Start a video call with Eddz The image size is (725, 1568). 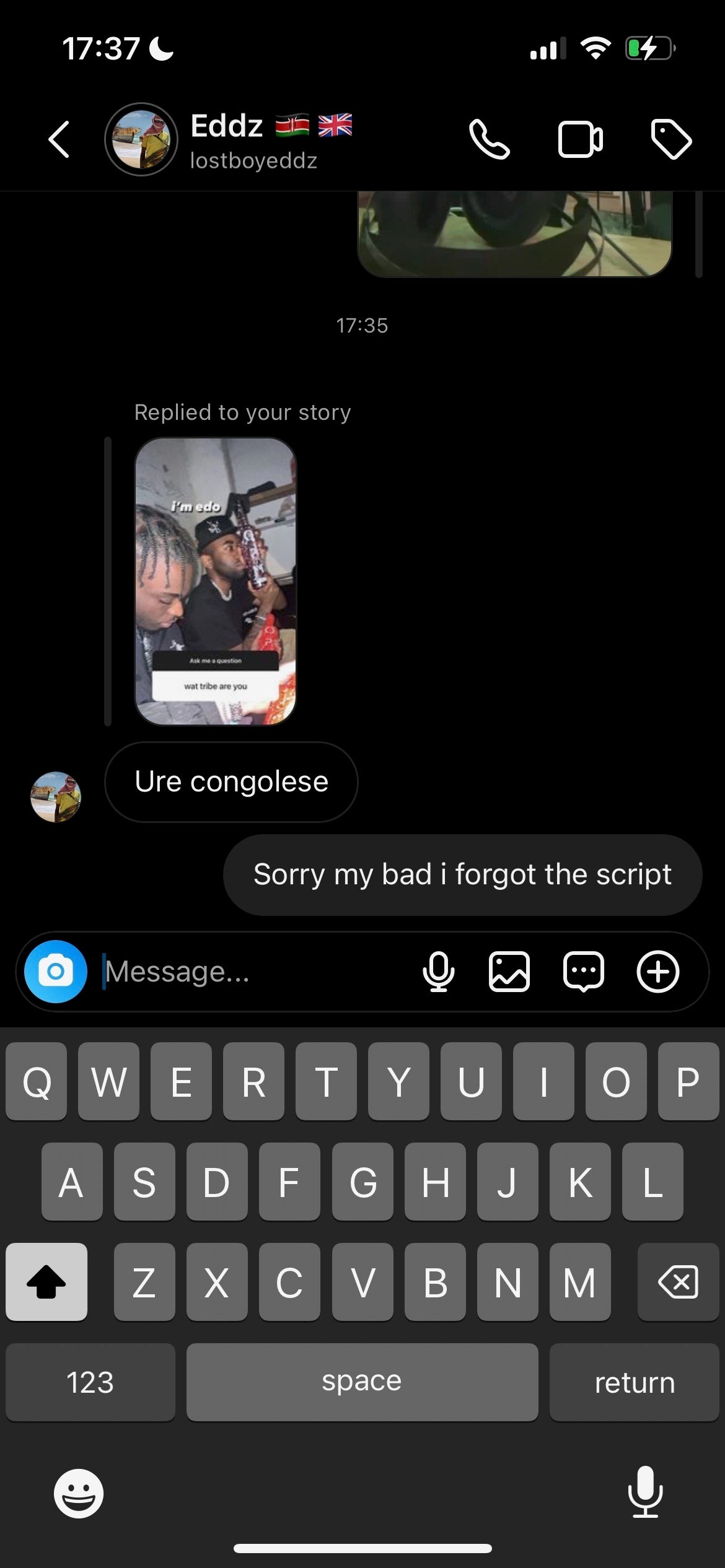[x=580, y=140]
